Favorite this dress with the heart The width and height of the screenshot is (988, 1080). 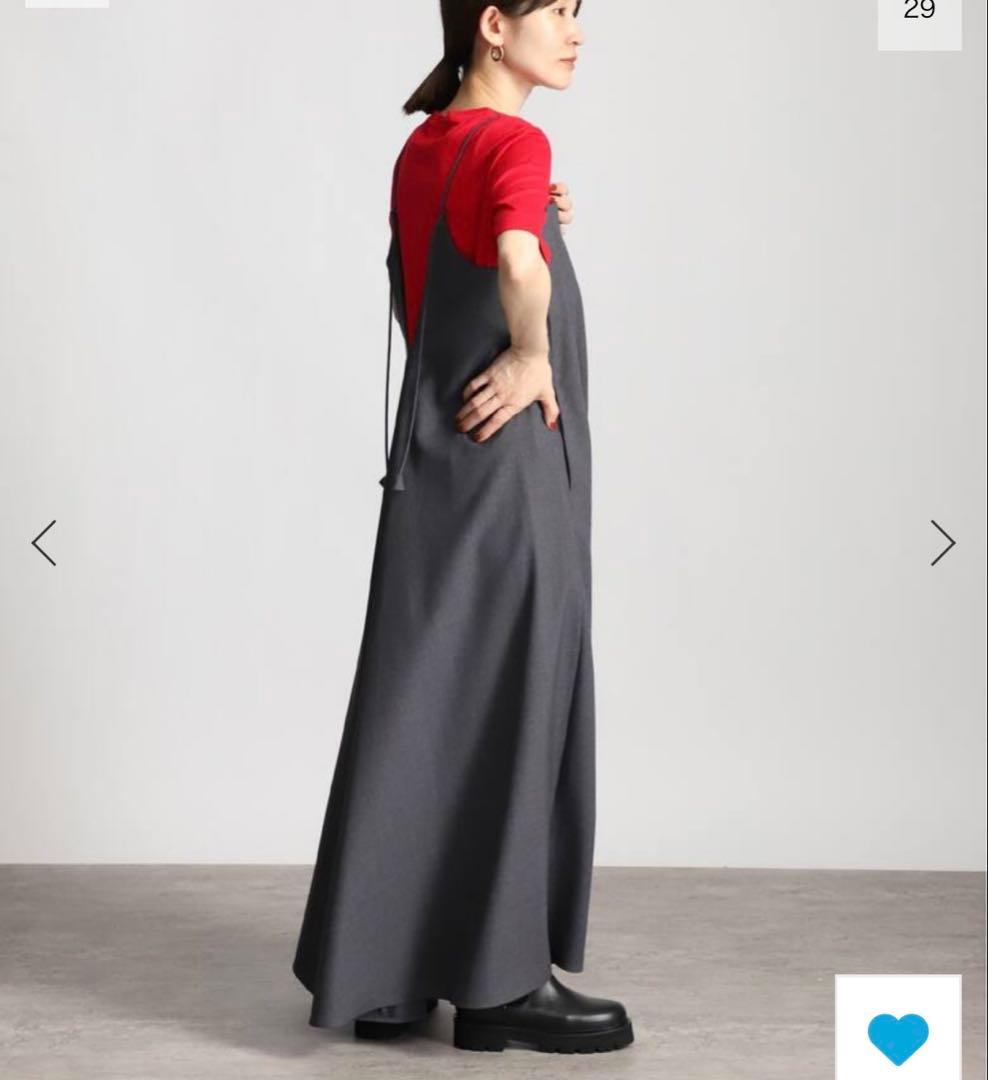[897, 1036]
